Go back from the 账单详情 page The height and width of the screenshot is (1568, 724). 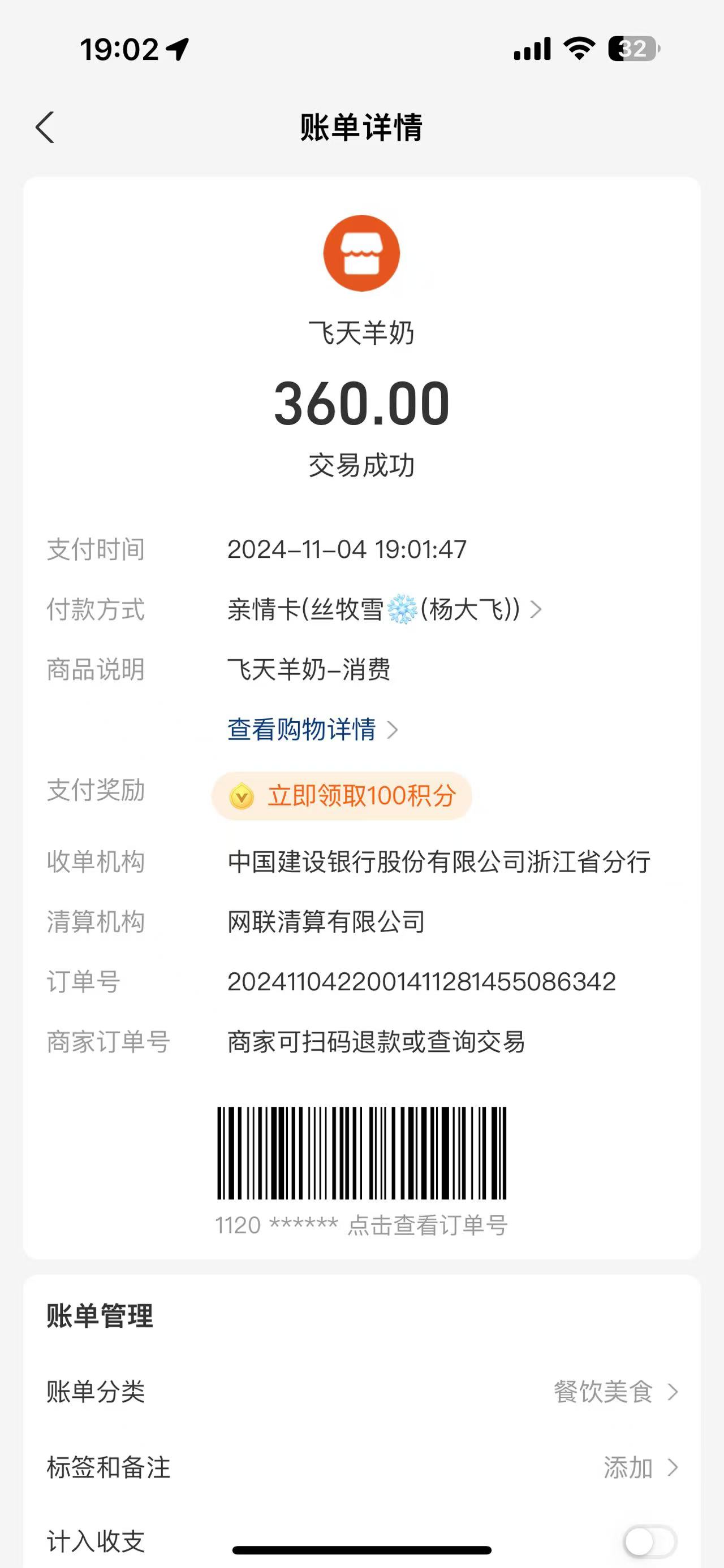pos(45,127)
